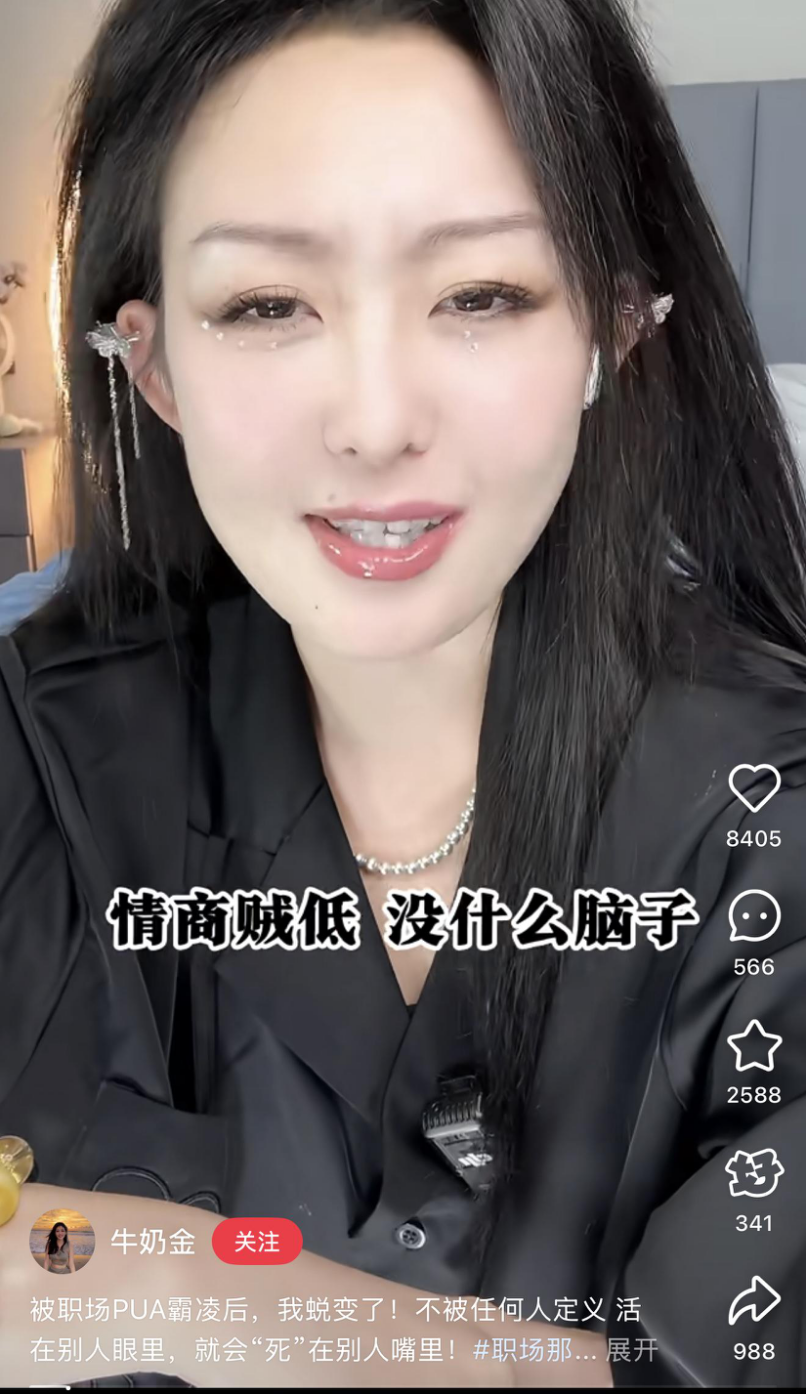Image resolution: width=806 pixels, height=1394 pixels.
Task: Share the video using the arrow icon
Action: [754, 1301]
